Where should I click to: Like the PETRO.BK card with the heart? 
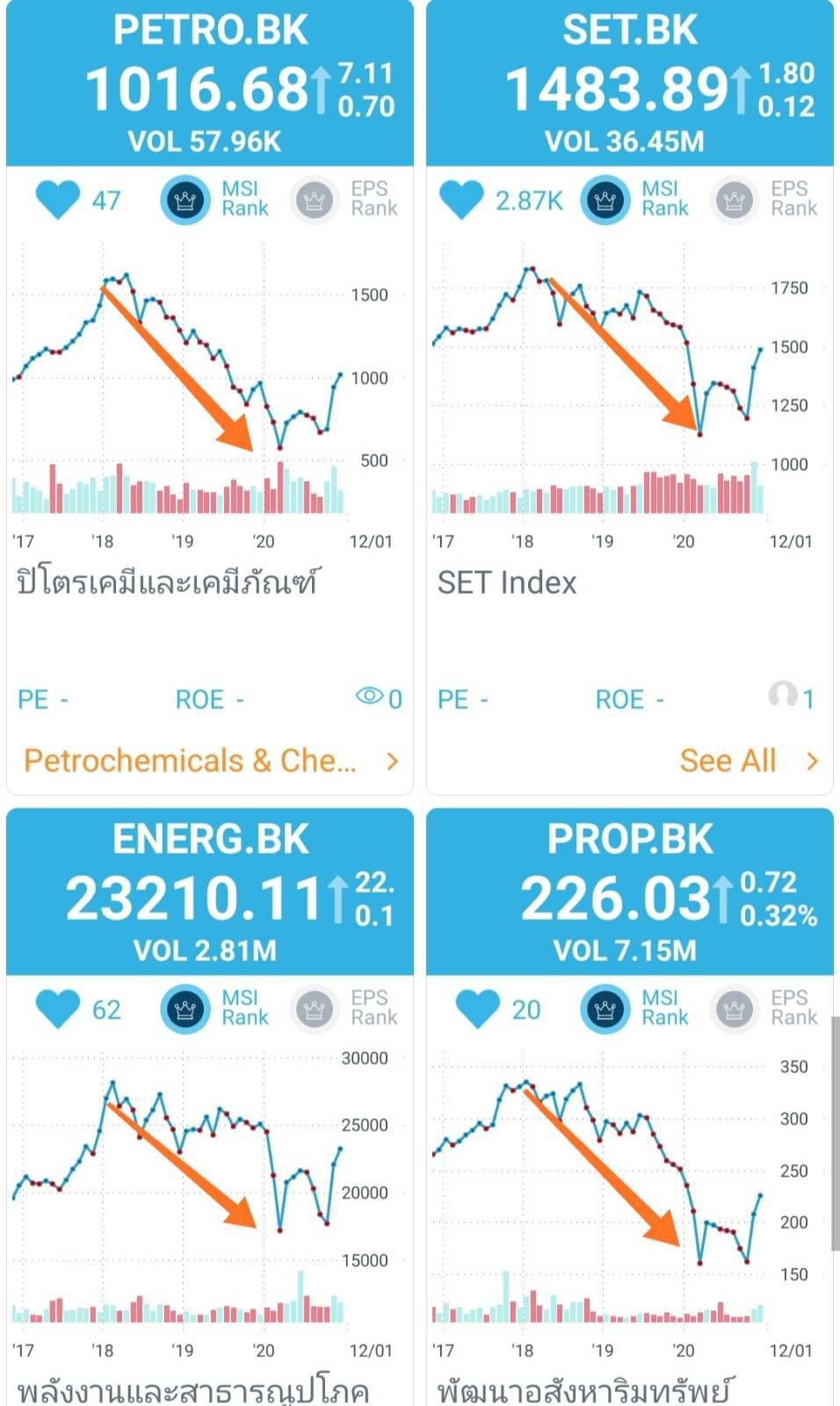click(x=58, y=200)
